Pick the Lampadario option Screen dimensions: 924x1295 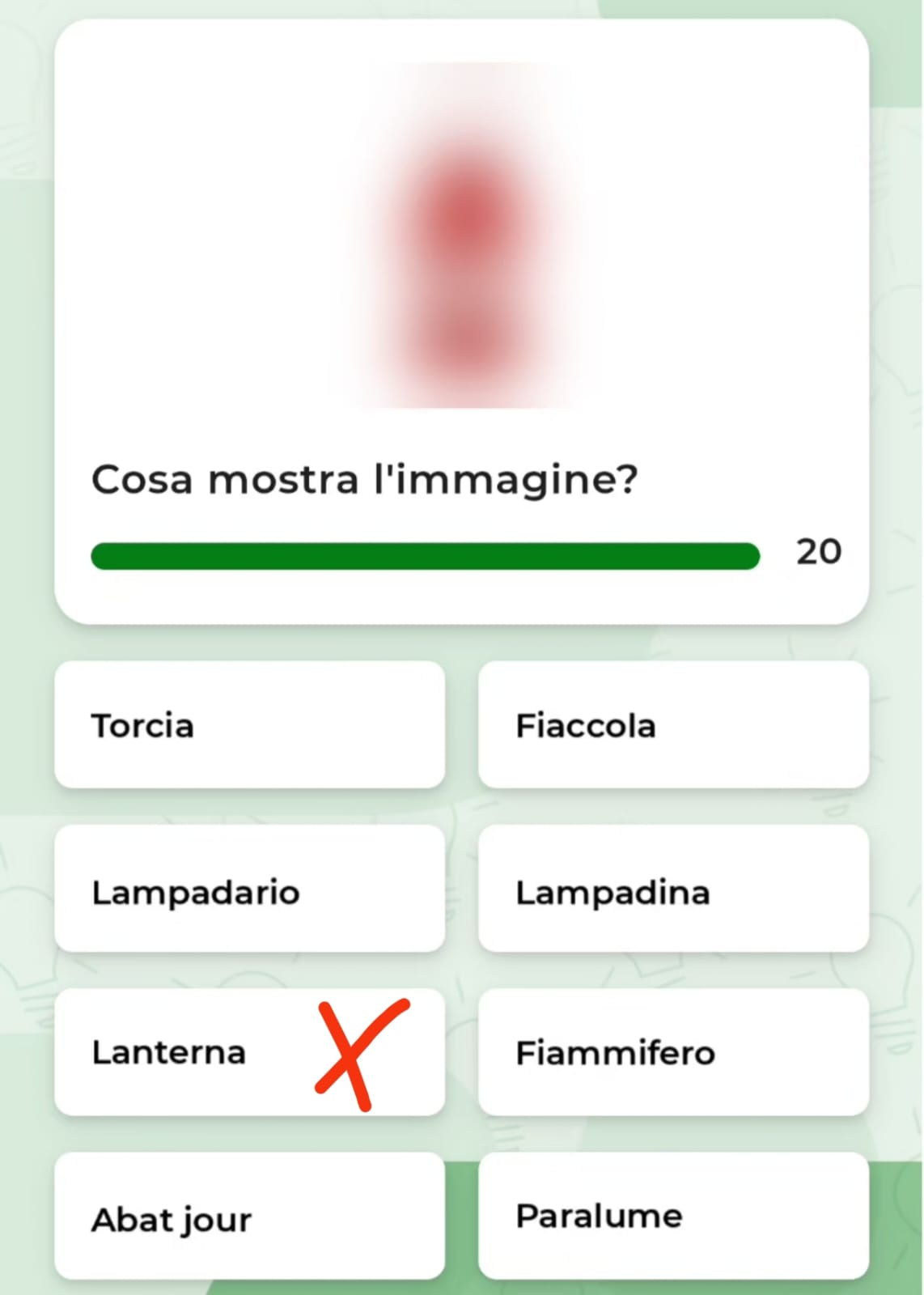(249, 890)
